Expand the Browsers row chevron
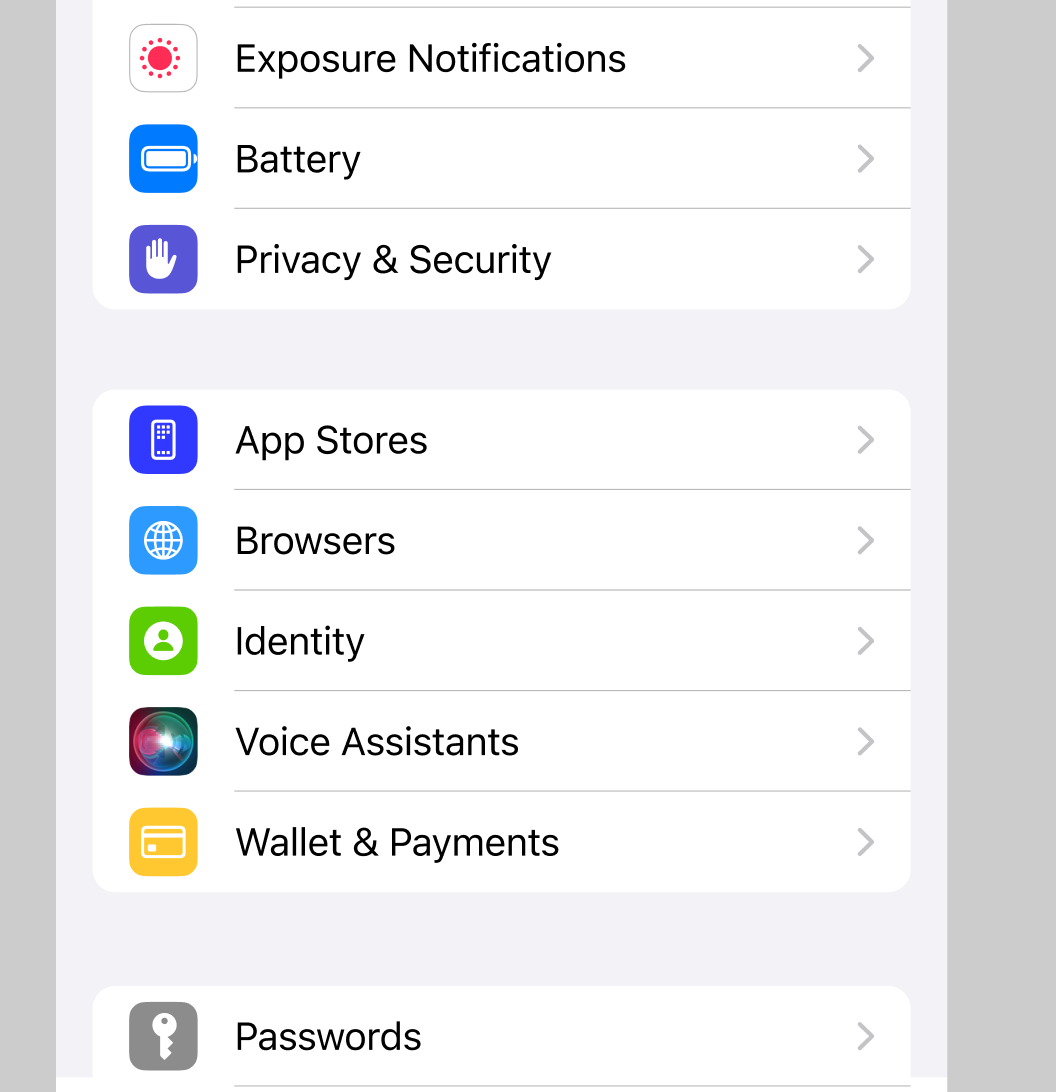This screenshot has width=1056, height=1092. click(x=865, y=540)
